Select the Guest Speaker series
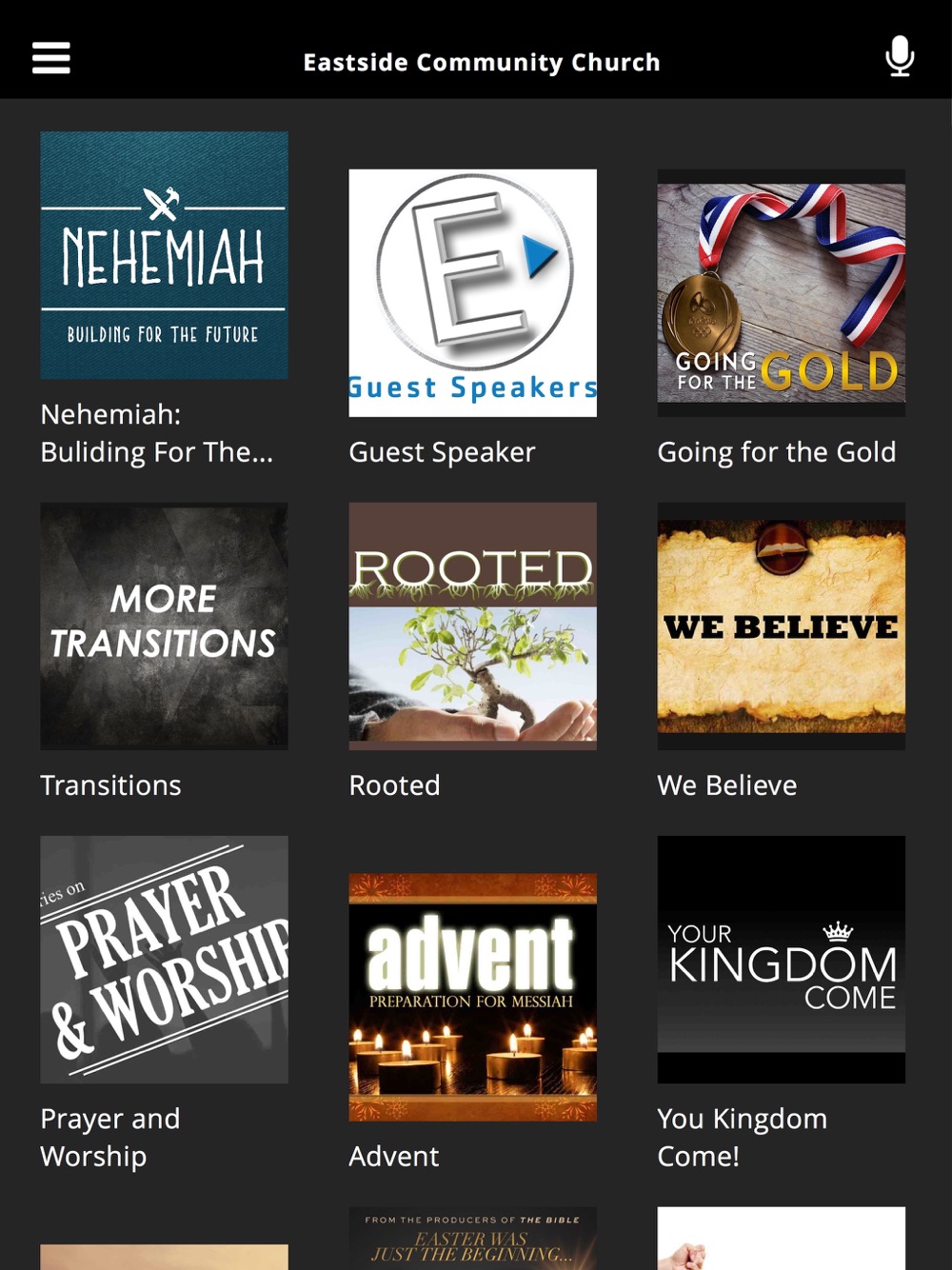The height and width of the screenshot is (1270, 952). 472,293
